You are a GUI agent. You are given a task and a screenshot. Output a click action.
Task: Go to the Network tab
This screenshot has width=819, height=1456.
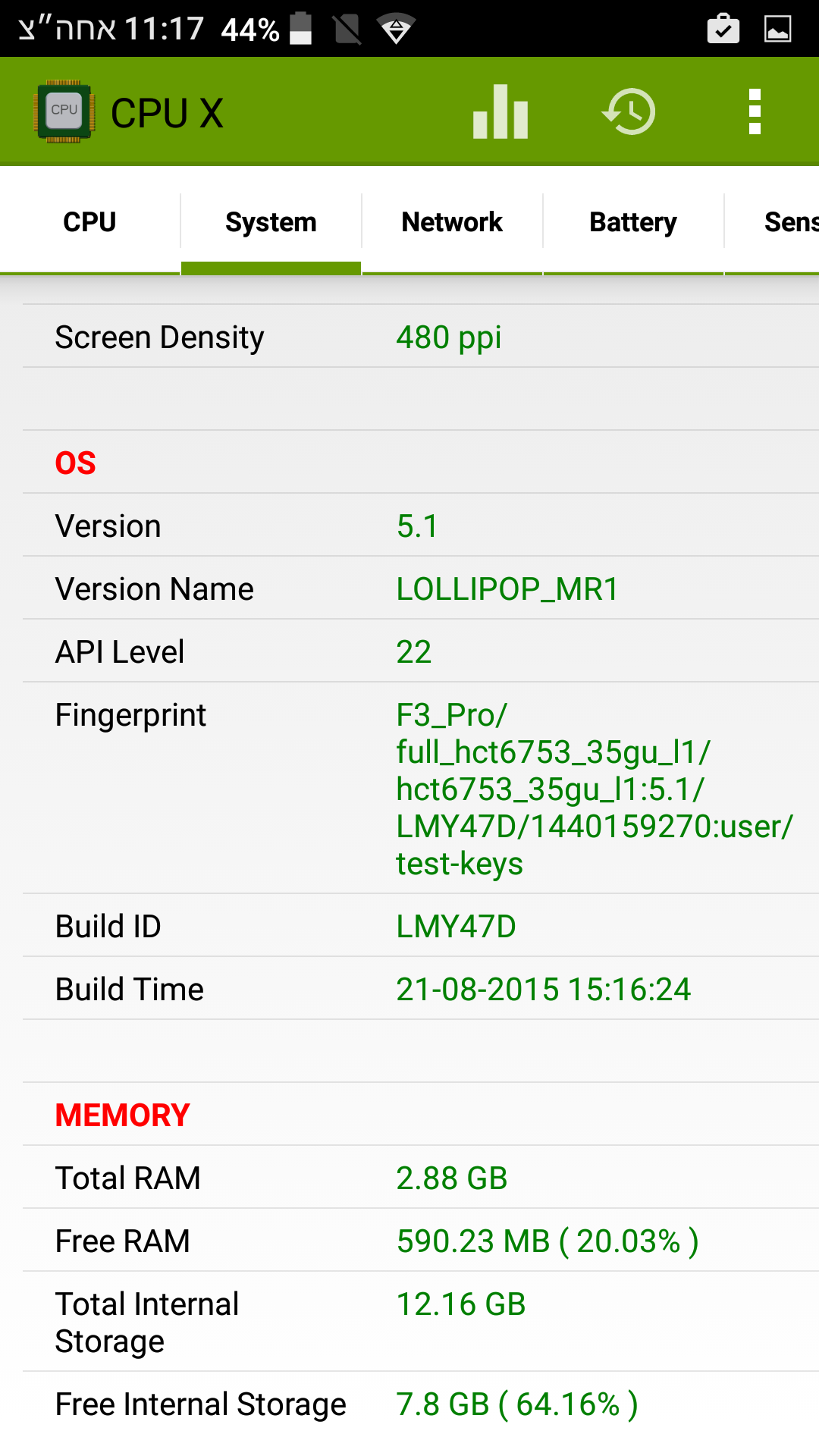(452, 222)
